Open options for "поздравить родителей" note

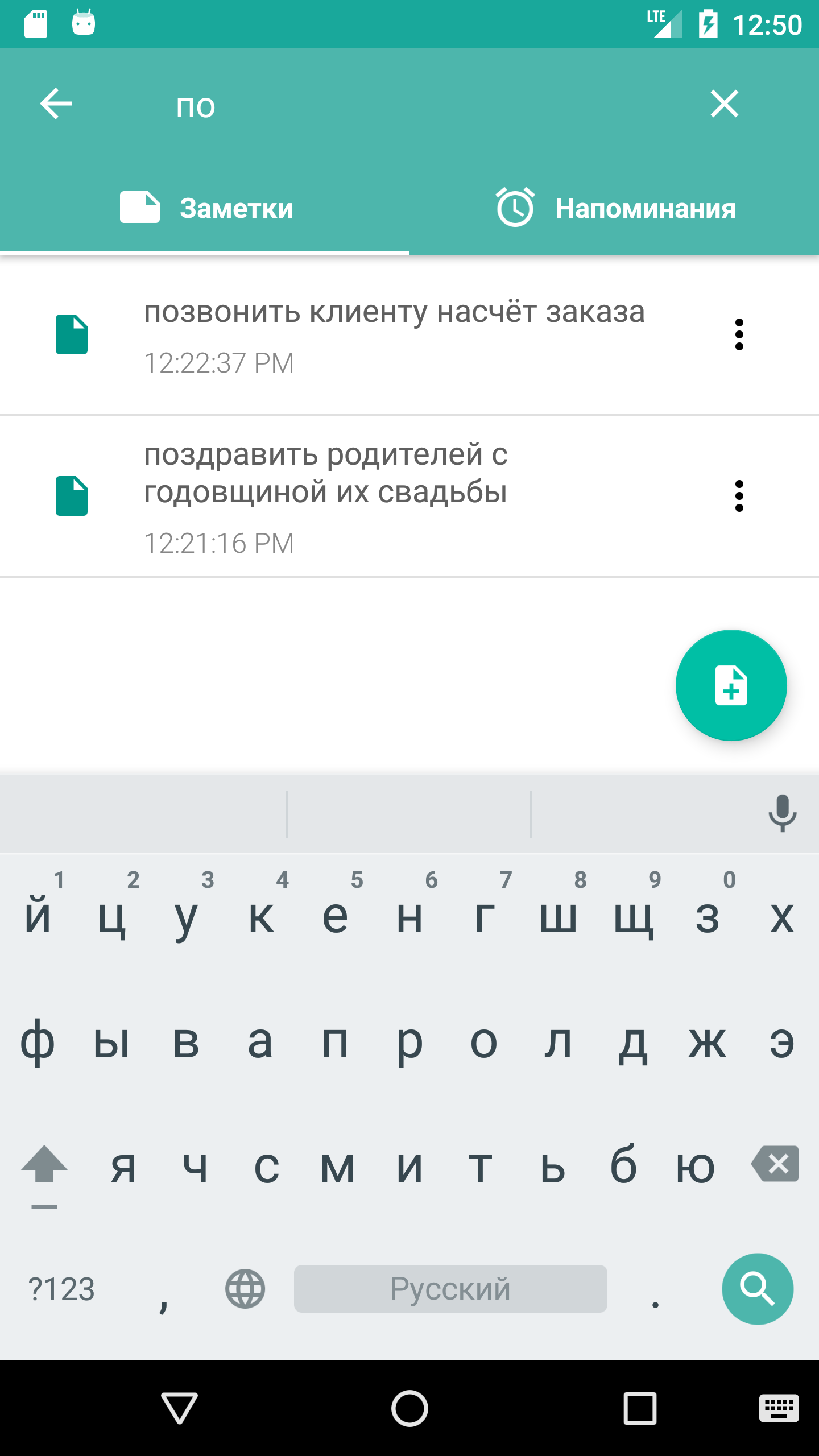tap(739, 496)
